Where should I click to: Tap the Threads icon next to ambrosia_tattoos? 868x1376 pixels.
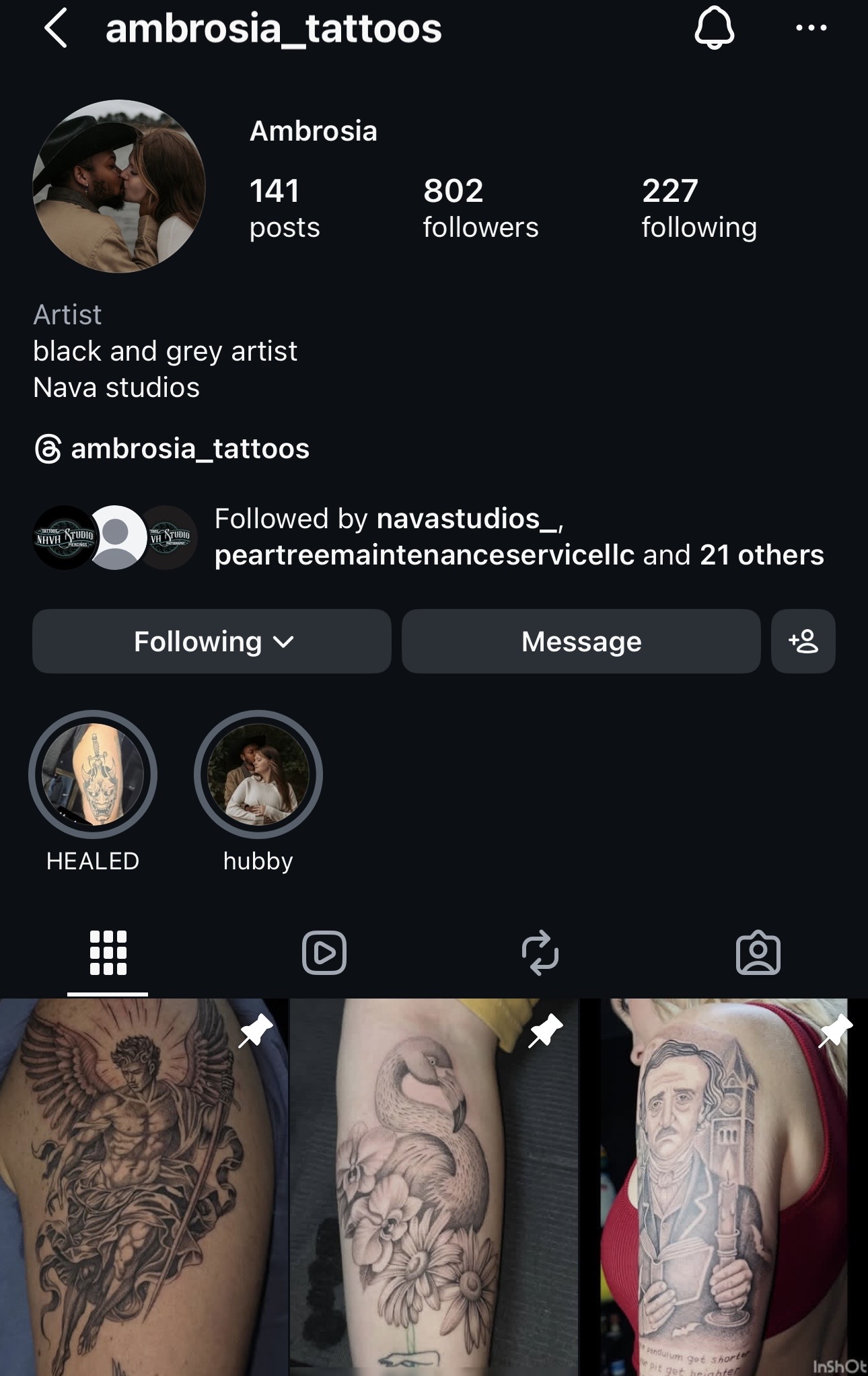tap(48, 448)
